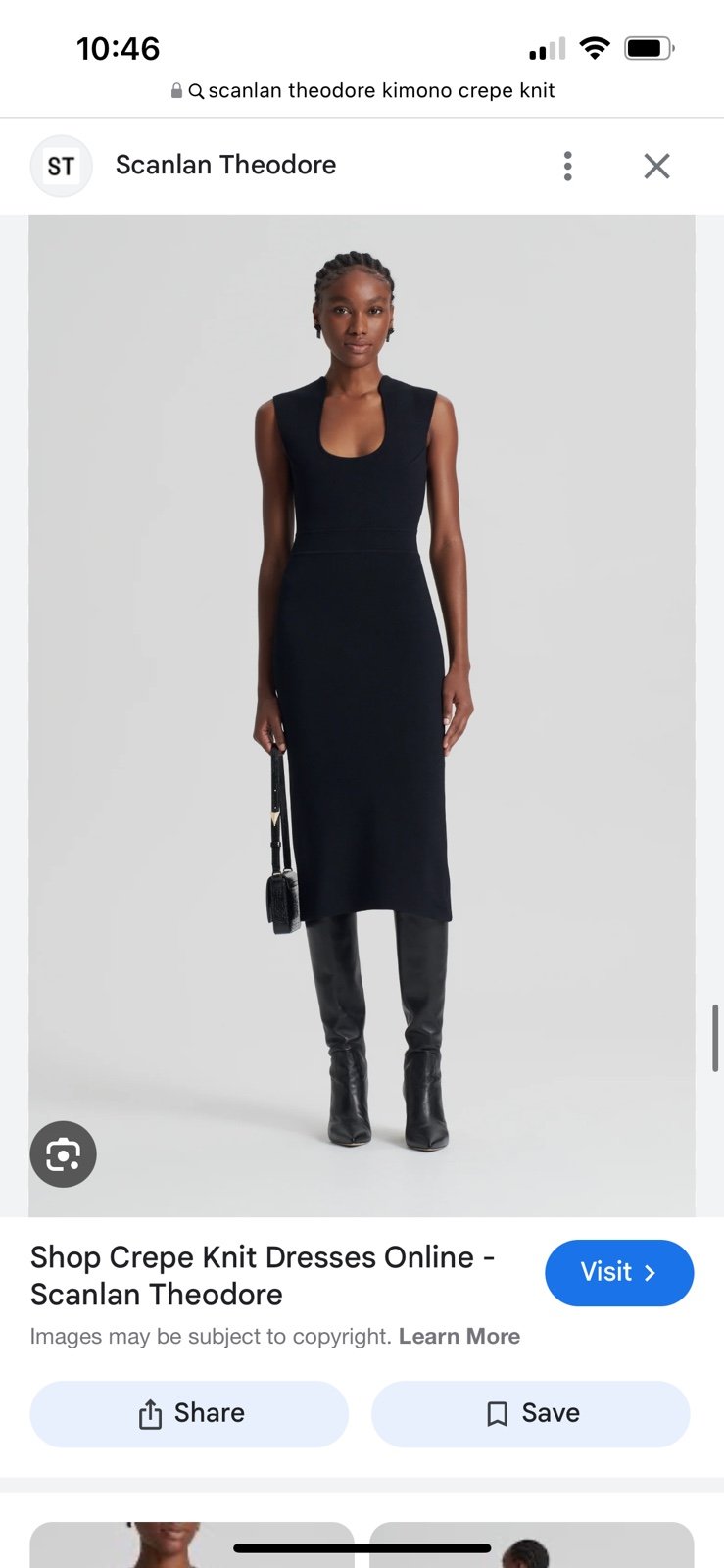Visit the Scanlan Theodore page
Image resolution: width=724 pixels, height=1568 pixels.
tap(619, 1272)
